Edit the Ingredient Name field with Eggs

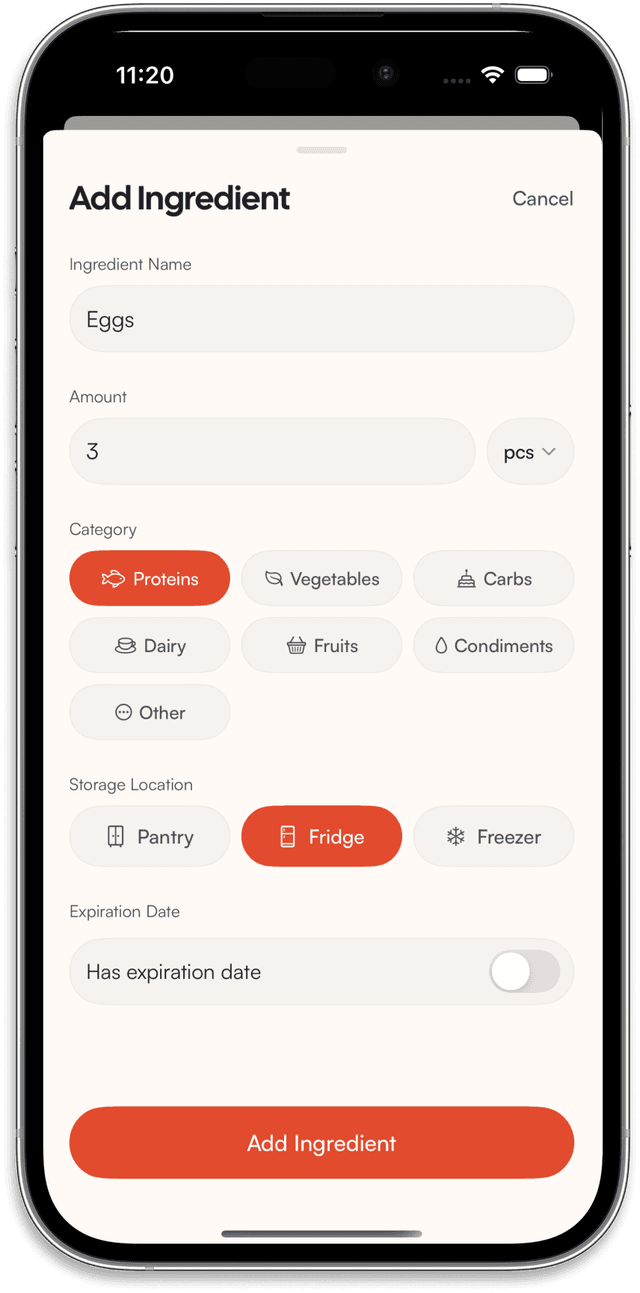[321, 320]
